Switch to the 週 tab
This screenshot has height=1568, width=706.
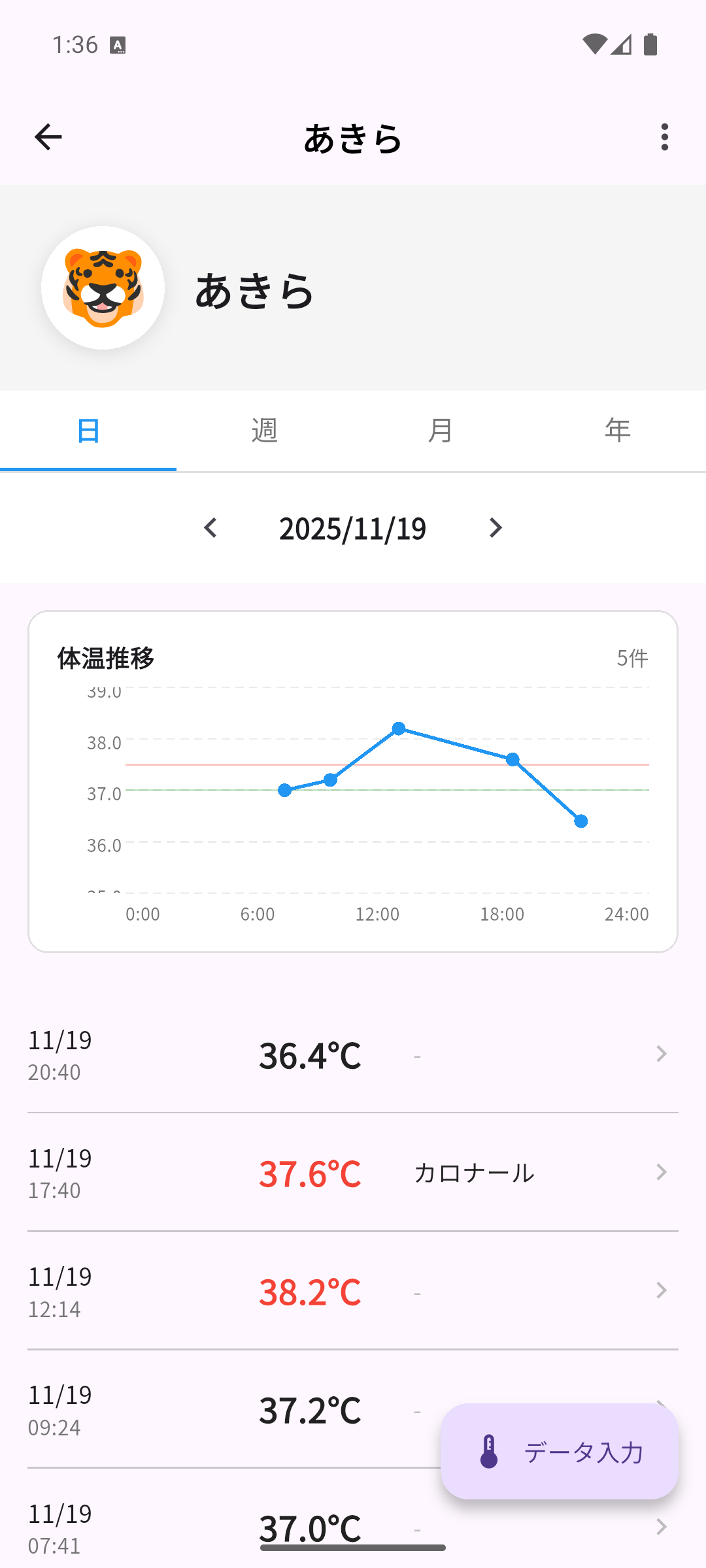(x=264, y=430)
